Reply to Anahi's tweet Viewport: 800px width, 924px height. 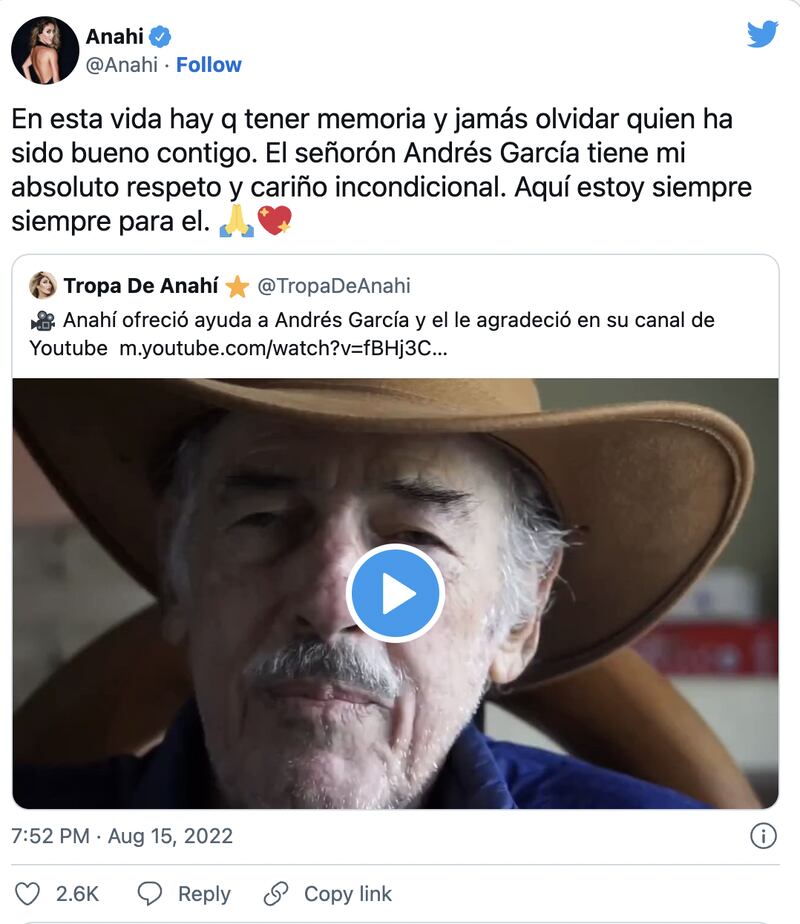click(184, 894)
